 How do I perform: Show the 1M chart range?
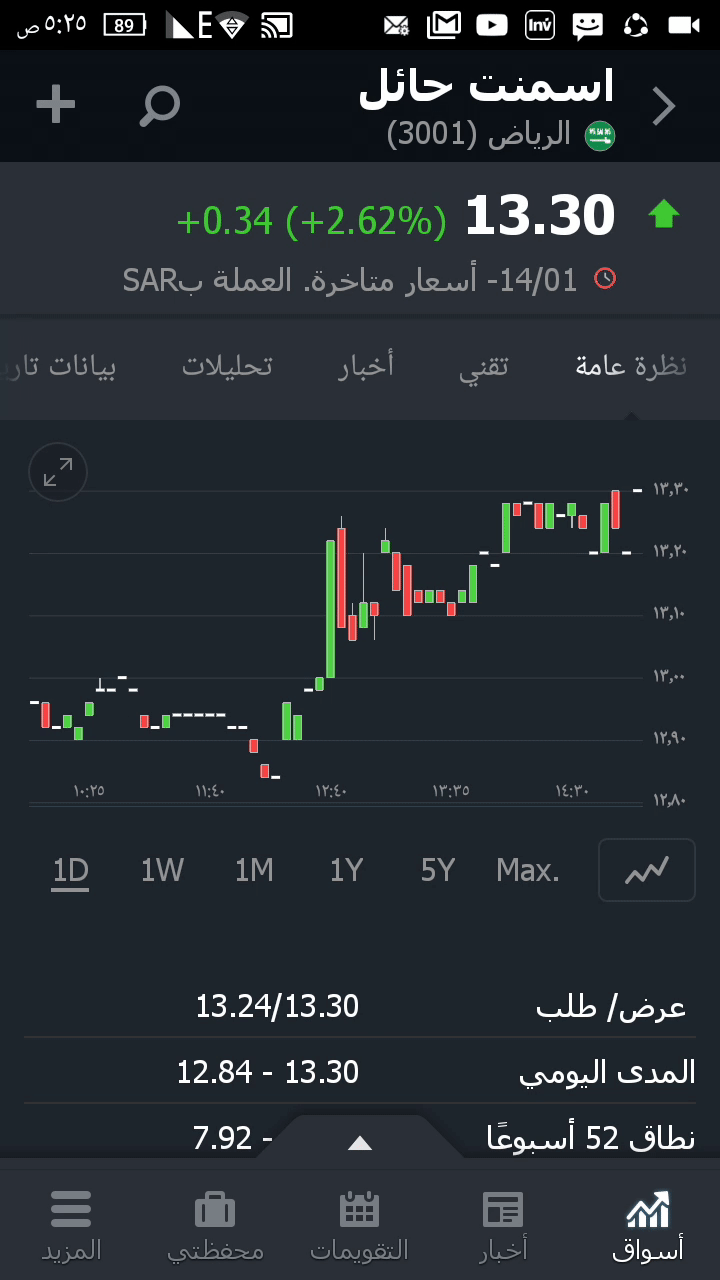pyautogui.click(x=254, y=871)
